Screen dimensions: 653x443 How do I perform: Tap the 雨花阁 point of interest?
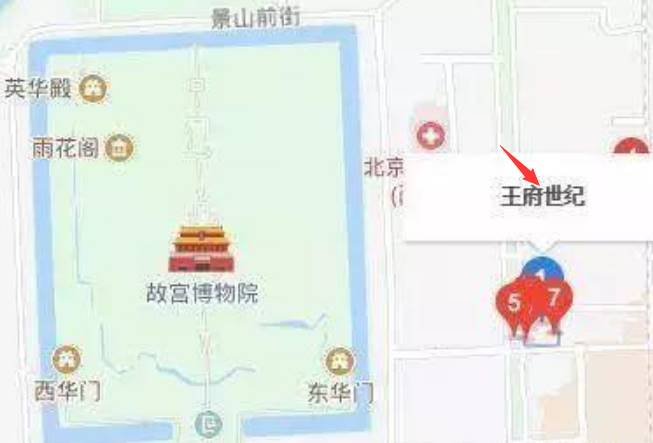point(121,149)
